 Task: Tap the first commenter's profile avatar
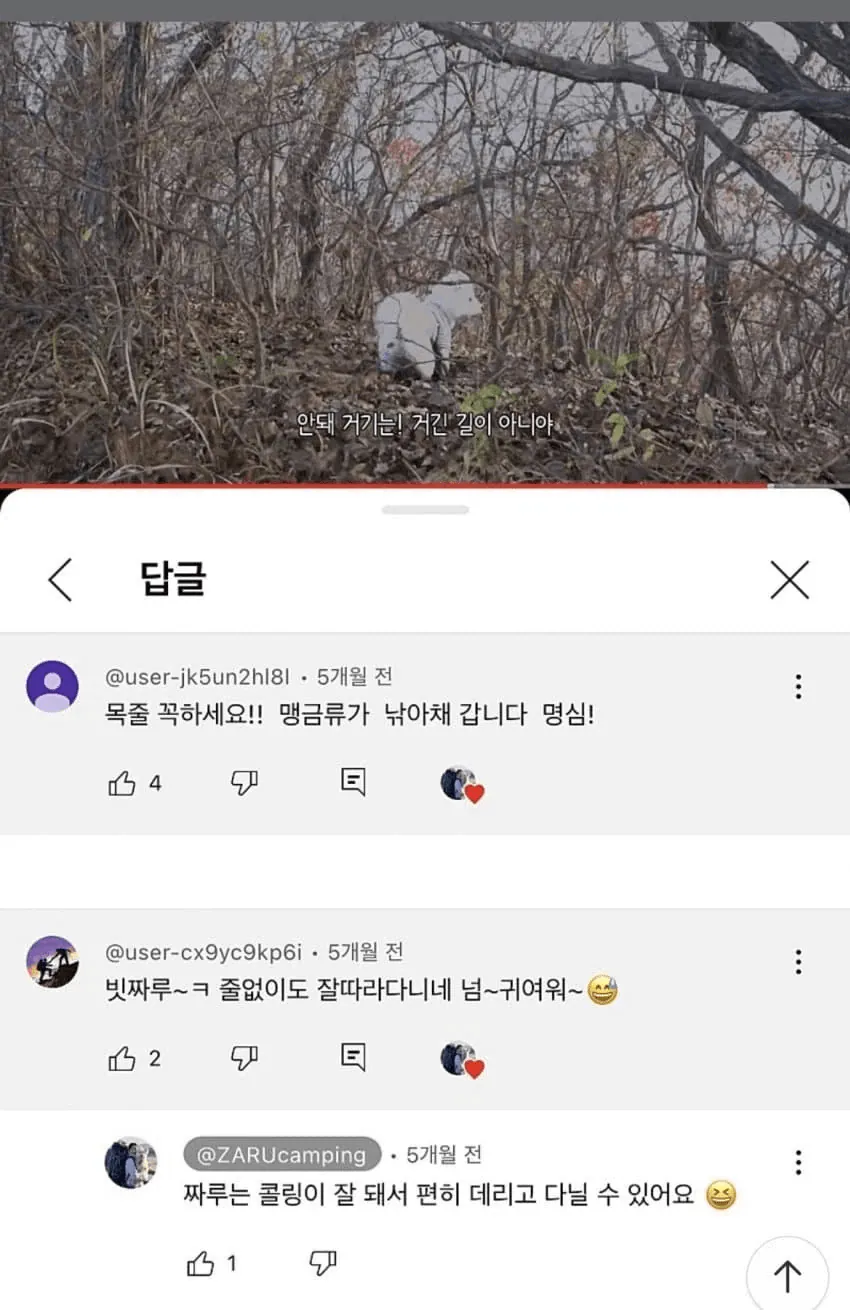tap(52, 686)
